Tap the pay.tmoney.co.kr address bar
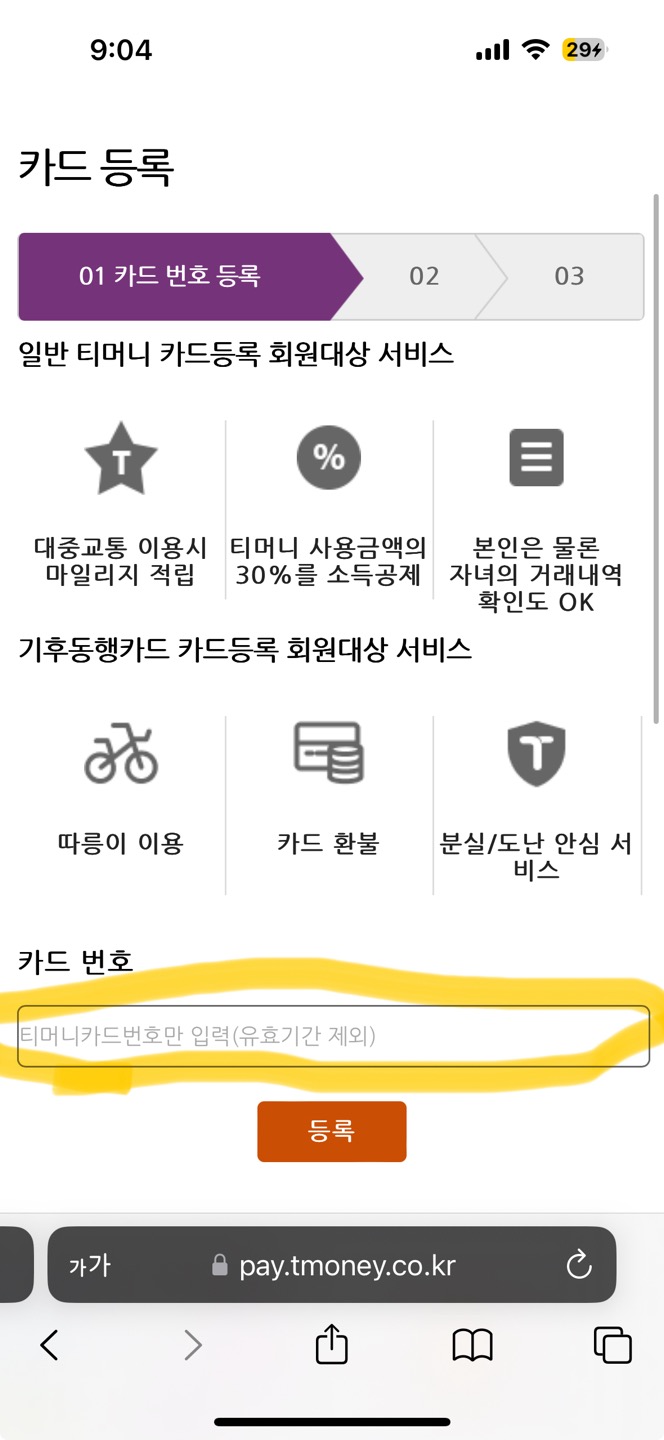Viewport: 664px width, 1440px height. (x=333, y=1266)
